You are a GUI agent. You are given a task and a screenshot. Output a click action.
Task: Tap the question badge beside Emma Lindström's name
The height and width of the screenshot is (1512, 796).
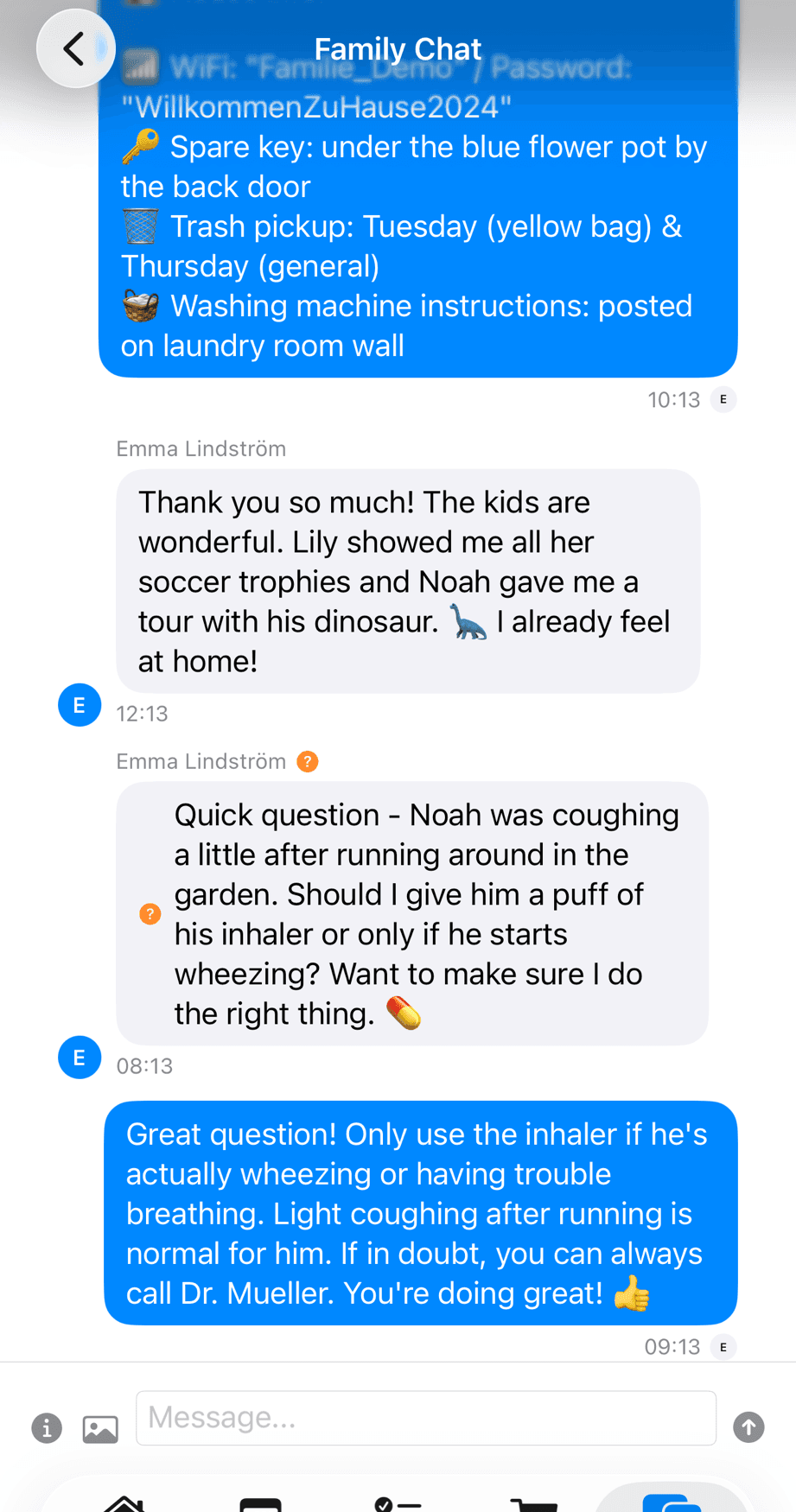point(309,761)
